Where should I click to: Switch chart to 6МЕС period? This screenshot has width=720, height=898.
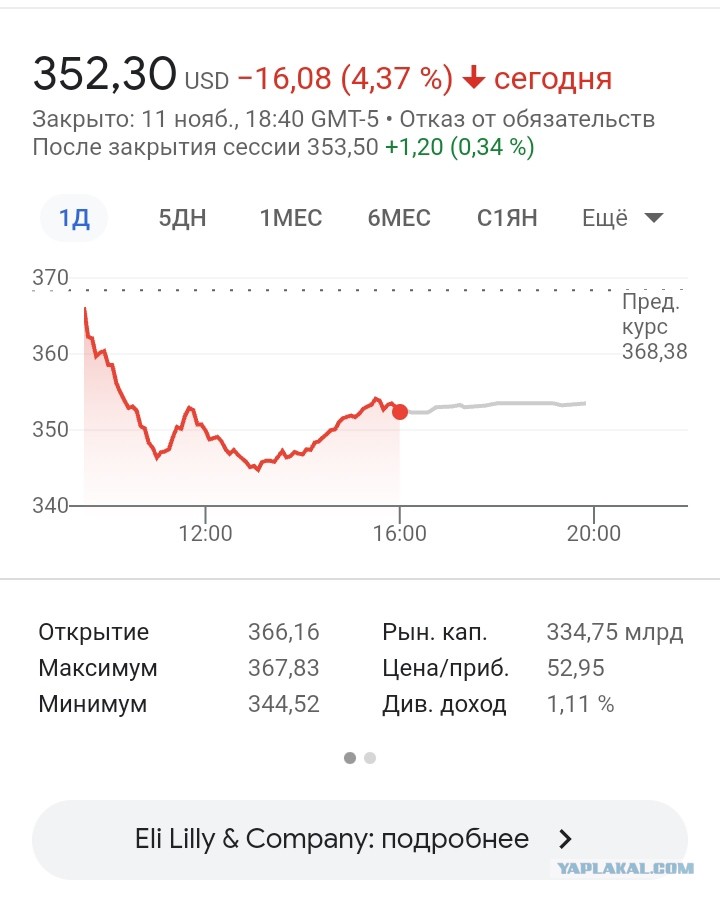pos(399,218)
